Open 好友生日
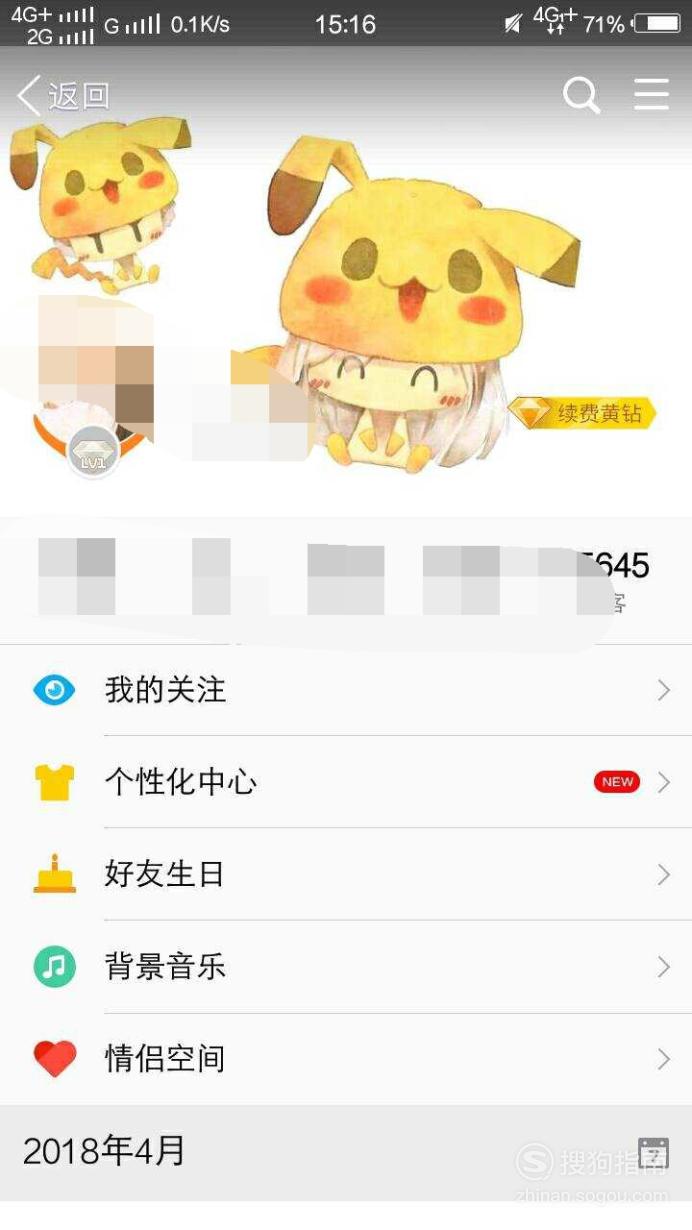 click(346, 875)
